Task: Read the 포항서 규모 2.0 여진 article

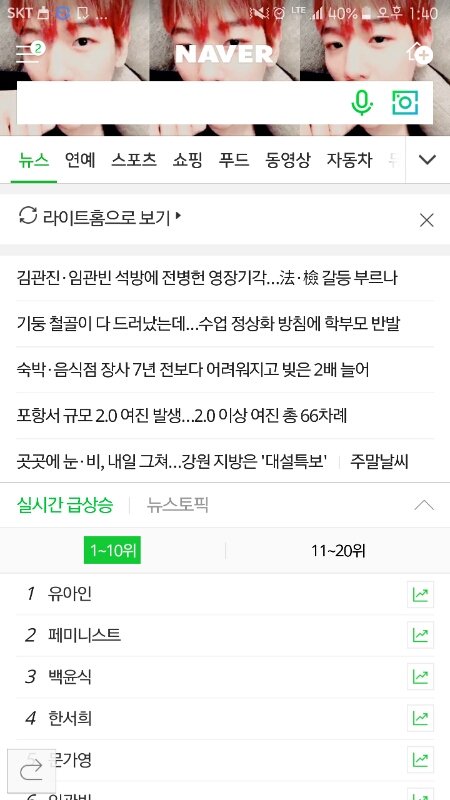Action: pyautogui.click(x=182, y=416)
